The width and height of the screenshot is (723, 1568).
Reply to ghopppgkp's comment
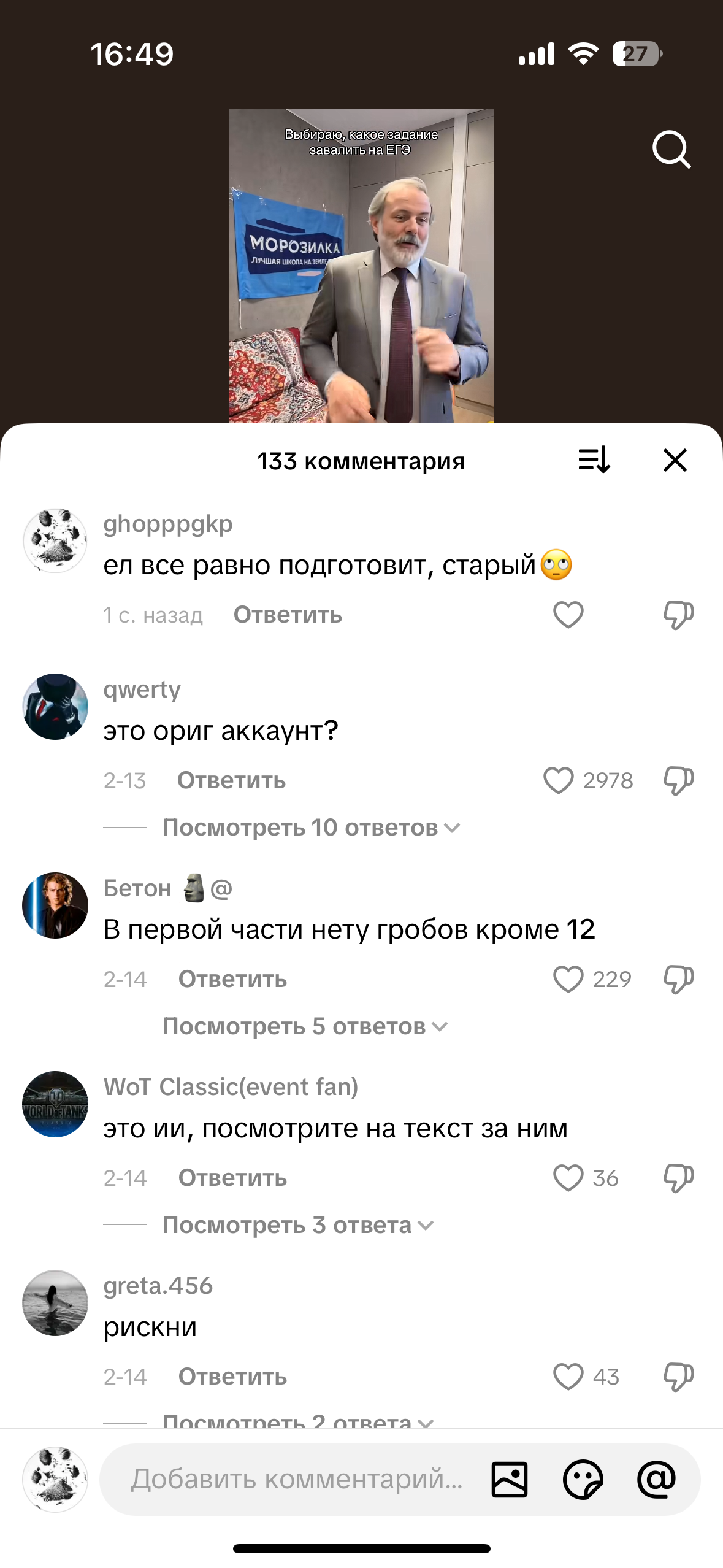point(288,615)
